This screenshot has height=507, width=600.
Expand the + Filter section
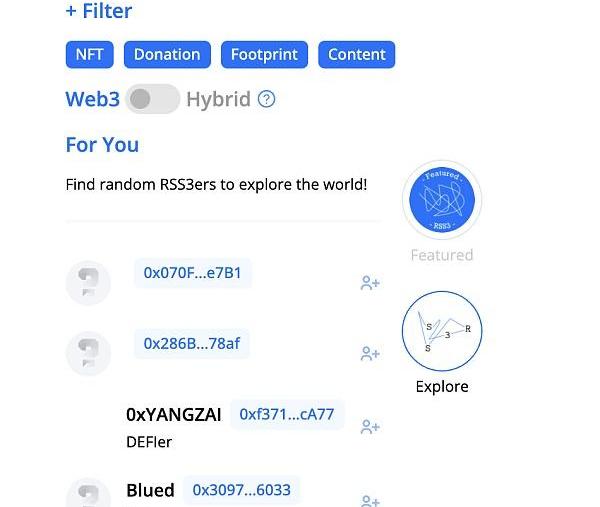[x=98, y=12]
